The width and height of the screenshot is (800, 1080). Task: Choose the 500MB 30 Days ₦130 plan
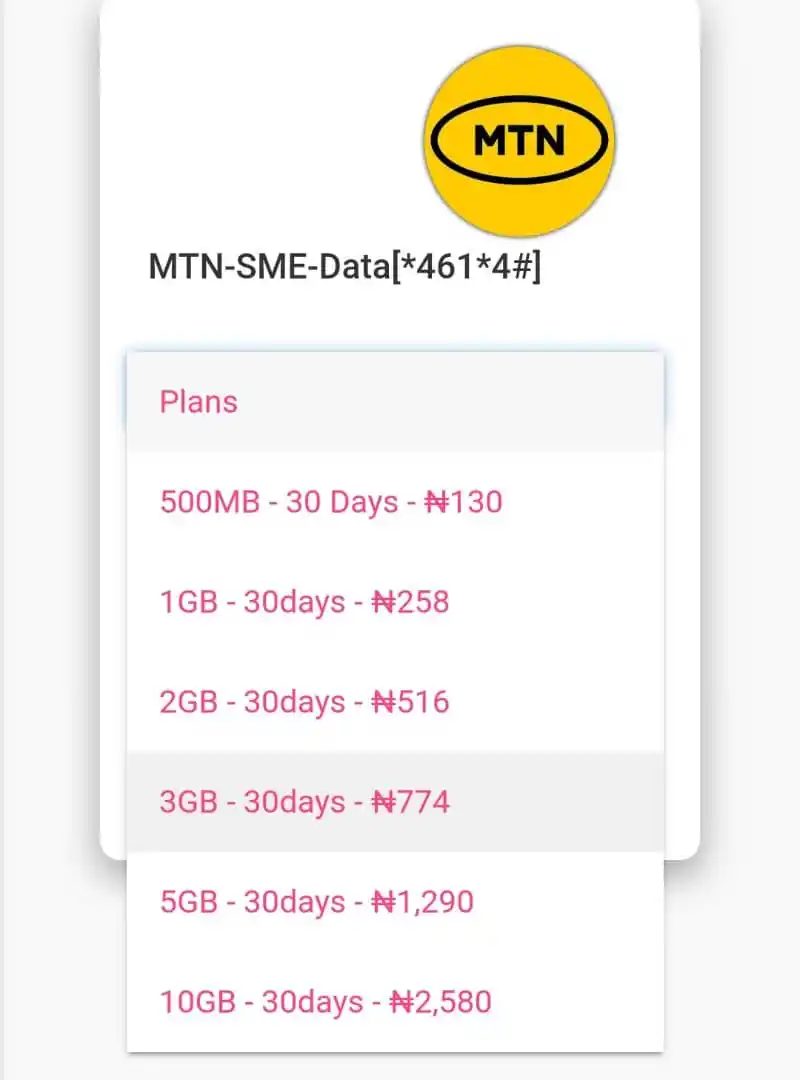(x=395, y=502)
